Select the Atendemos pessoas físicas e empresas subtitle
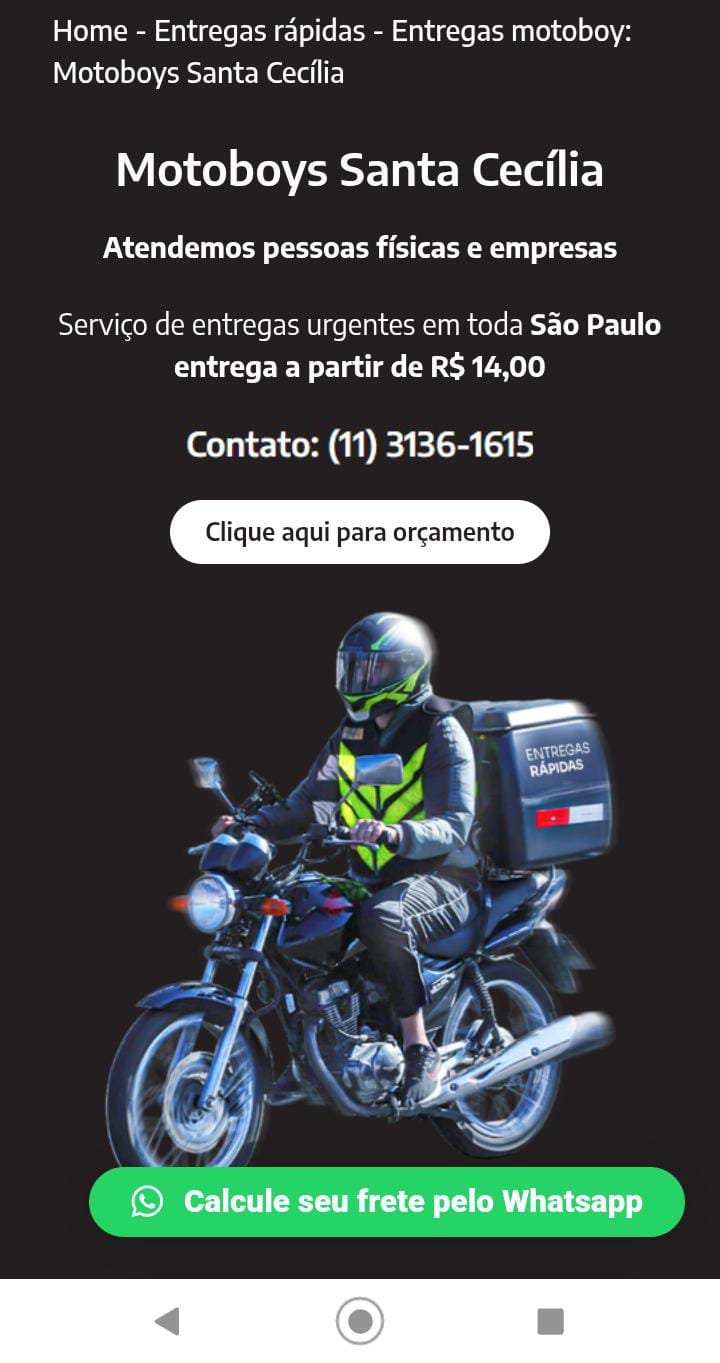Screen dimensions: 720x1363 coord(360,247)
